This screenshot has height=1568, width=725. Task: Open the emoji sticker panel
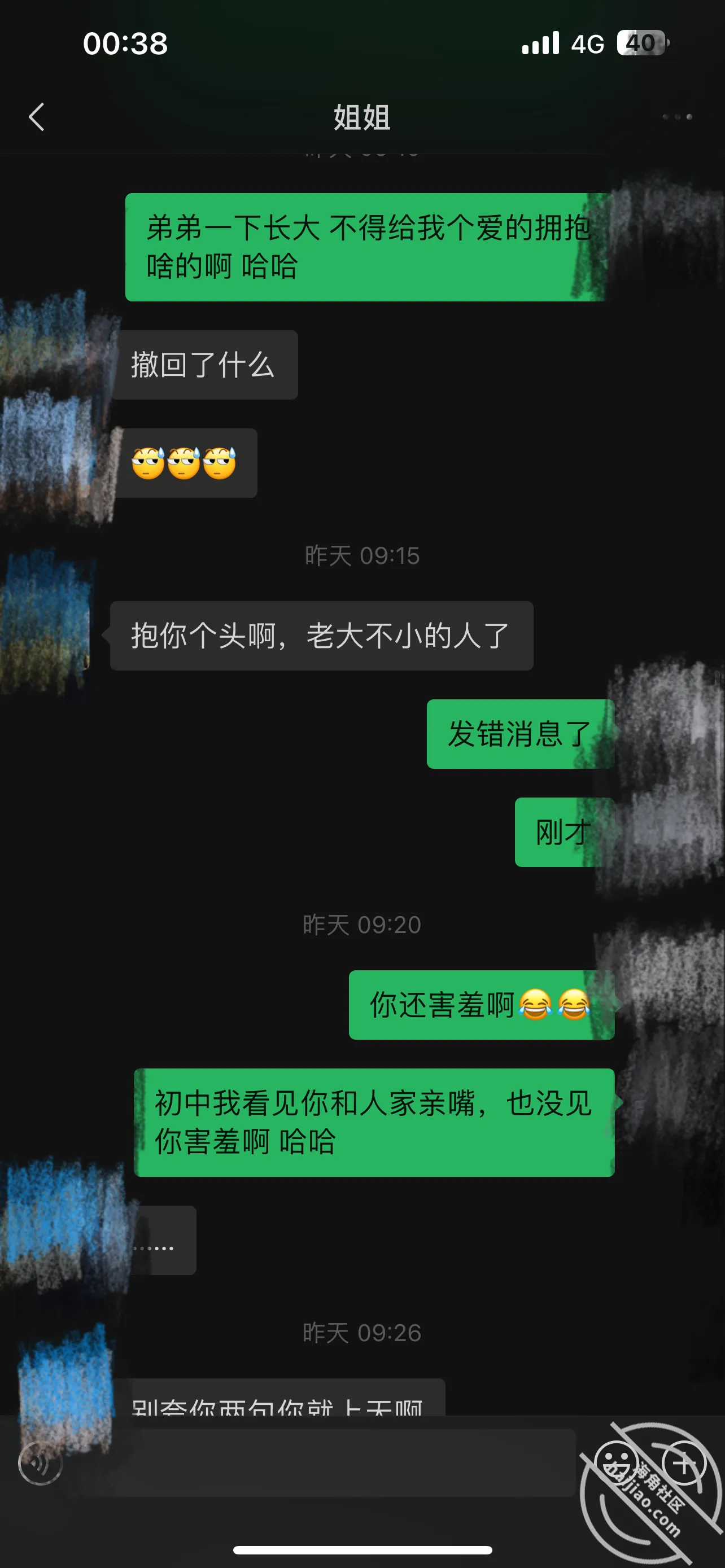pyautogui.click(x=616, y=1464)
